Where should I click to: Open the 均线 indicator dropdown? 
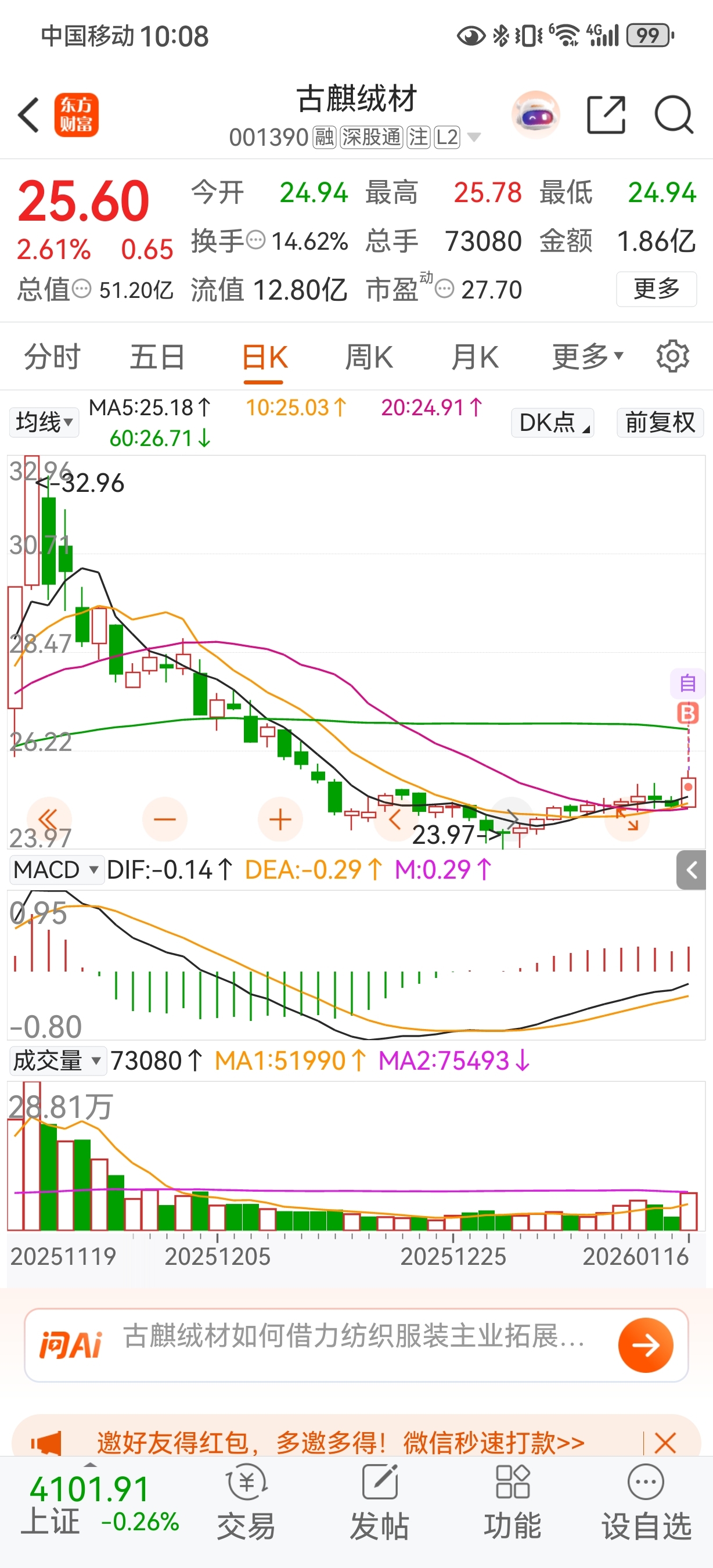(44, 422)
